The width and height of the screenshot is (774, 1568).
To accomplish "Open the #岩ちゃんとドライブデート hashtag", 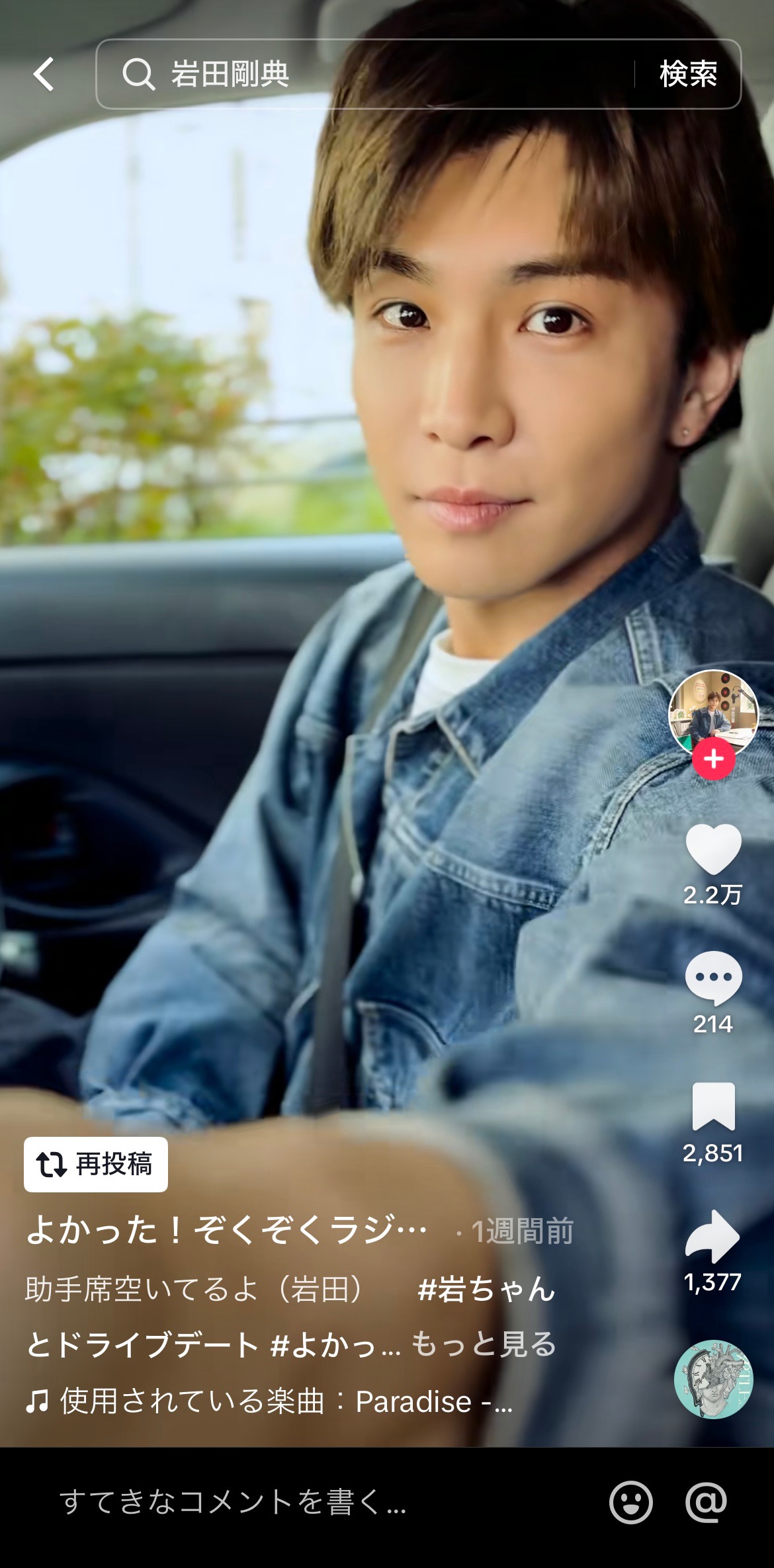I will [486, 1290].
